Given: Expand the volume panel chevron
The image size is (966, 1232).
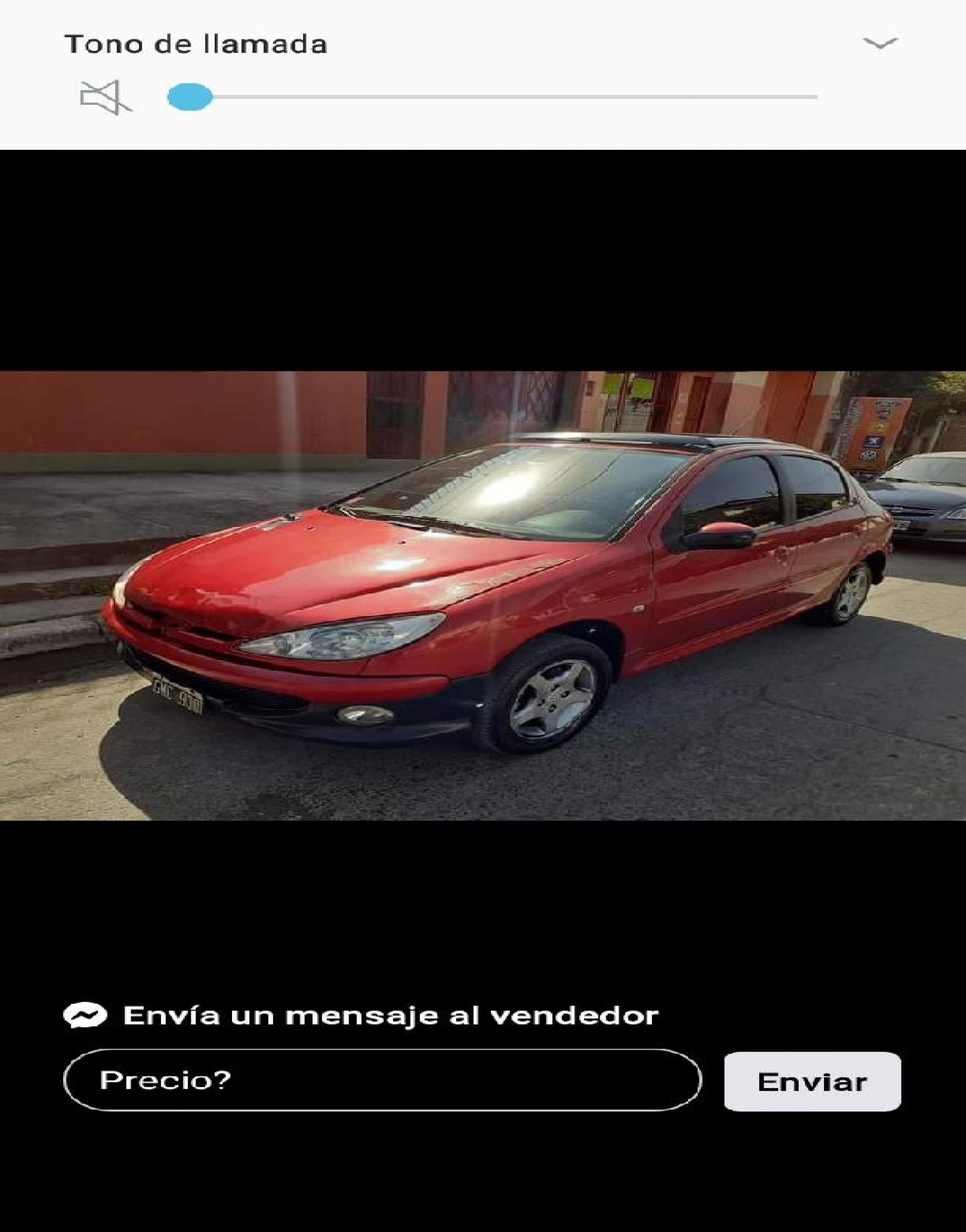Looking at the screenshot, I should pyautogui.click(x=880, y=43).
